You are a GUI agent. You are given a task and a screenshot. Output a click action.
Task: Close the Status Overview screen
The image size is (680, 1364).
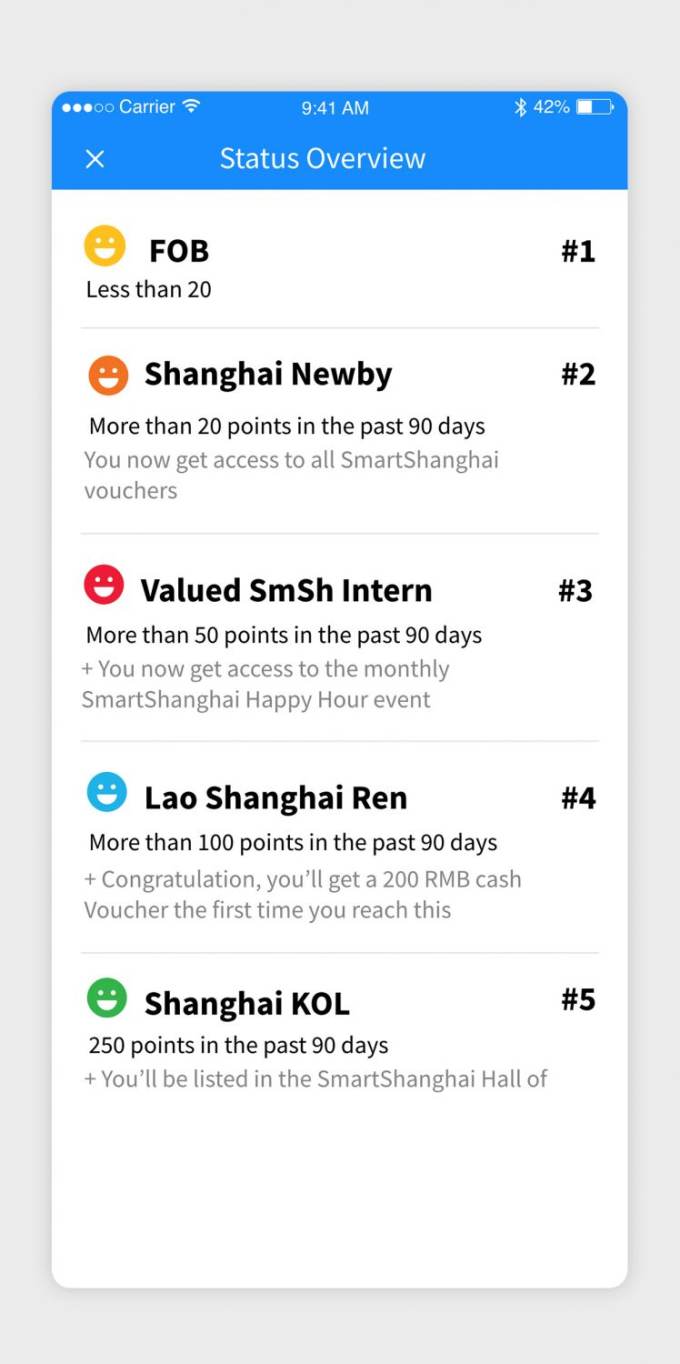tap(95, 159)
